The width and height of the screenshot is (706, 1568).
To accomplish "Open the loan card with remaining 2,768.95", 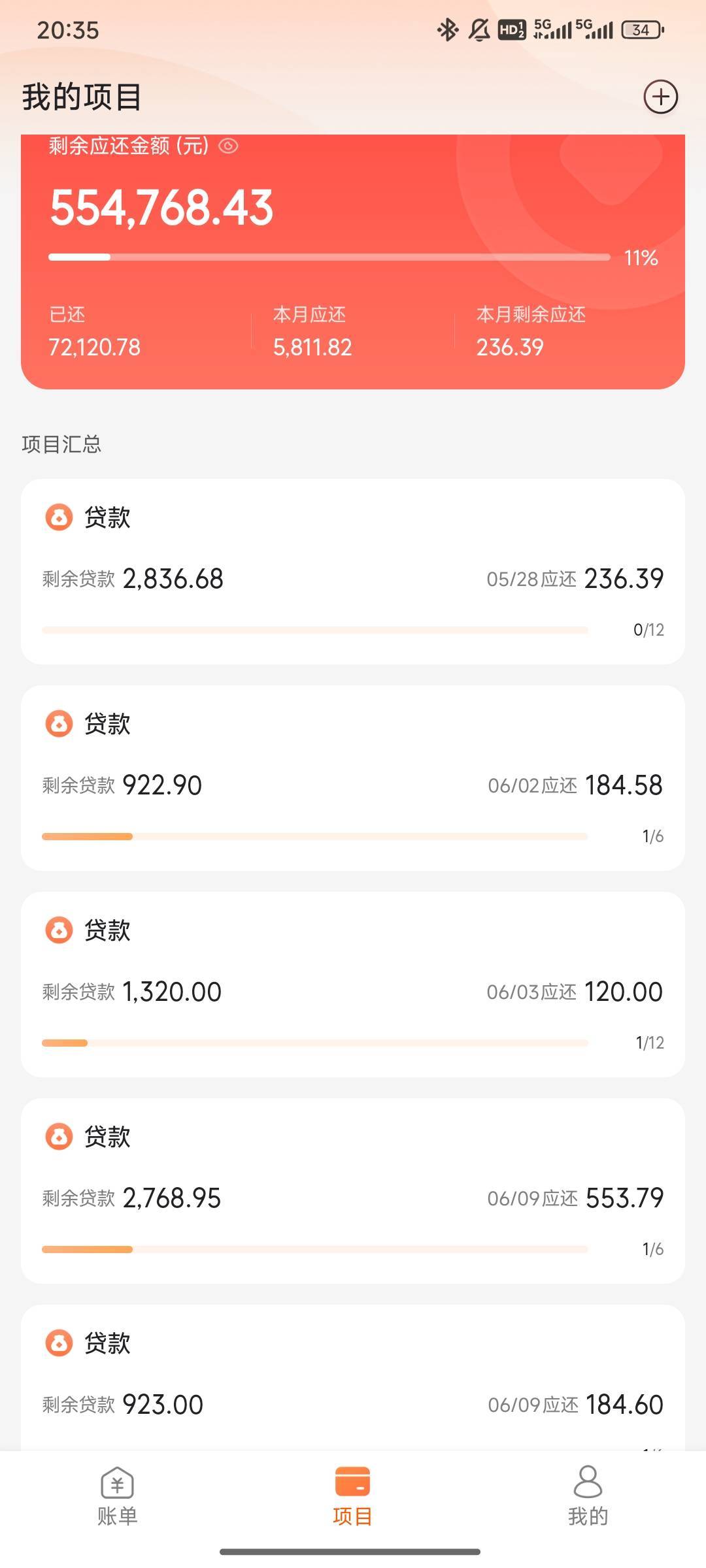I will [353, 1191].
